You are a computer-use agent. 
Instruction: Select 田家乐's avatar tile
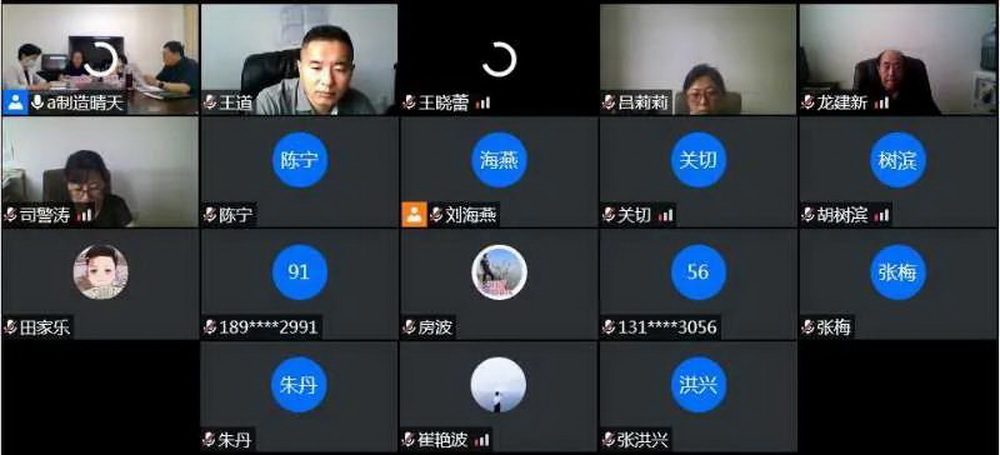100,283
